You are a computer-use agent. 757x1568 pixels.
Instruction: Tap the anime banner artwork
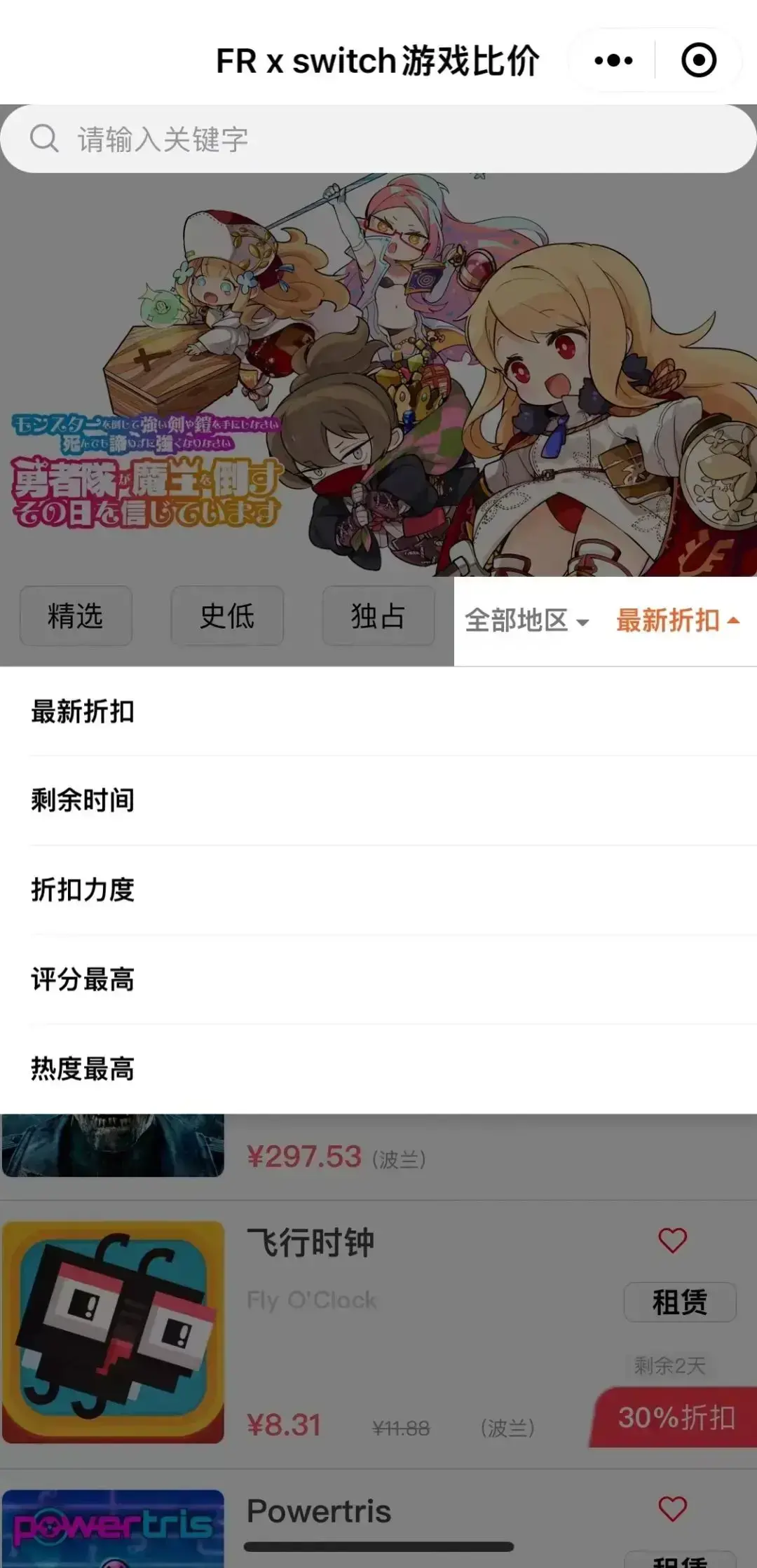tap(378, 379)
